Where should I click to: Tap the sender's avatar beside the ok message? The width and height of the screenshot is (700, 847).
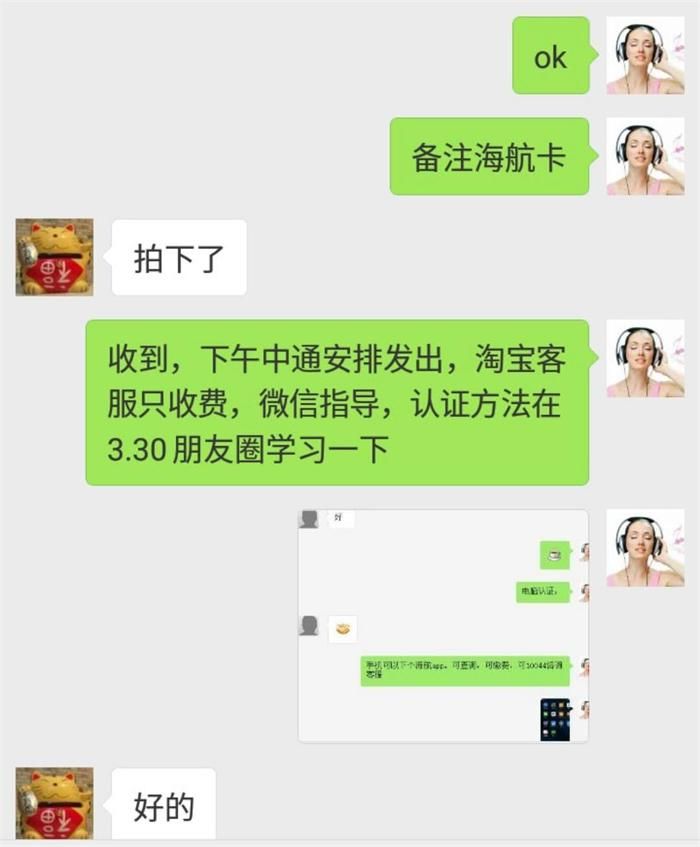click(x=645, y=57)
